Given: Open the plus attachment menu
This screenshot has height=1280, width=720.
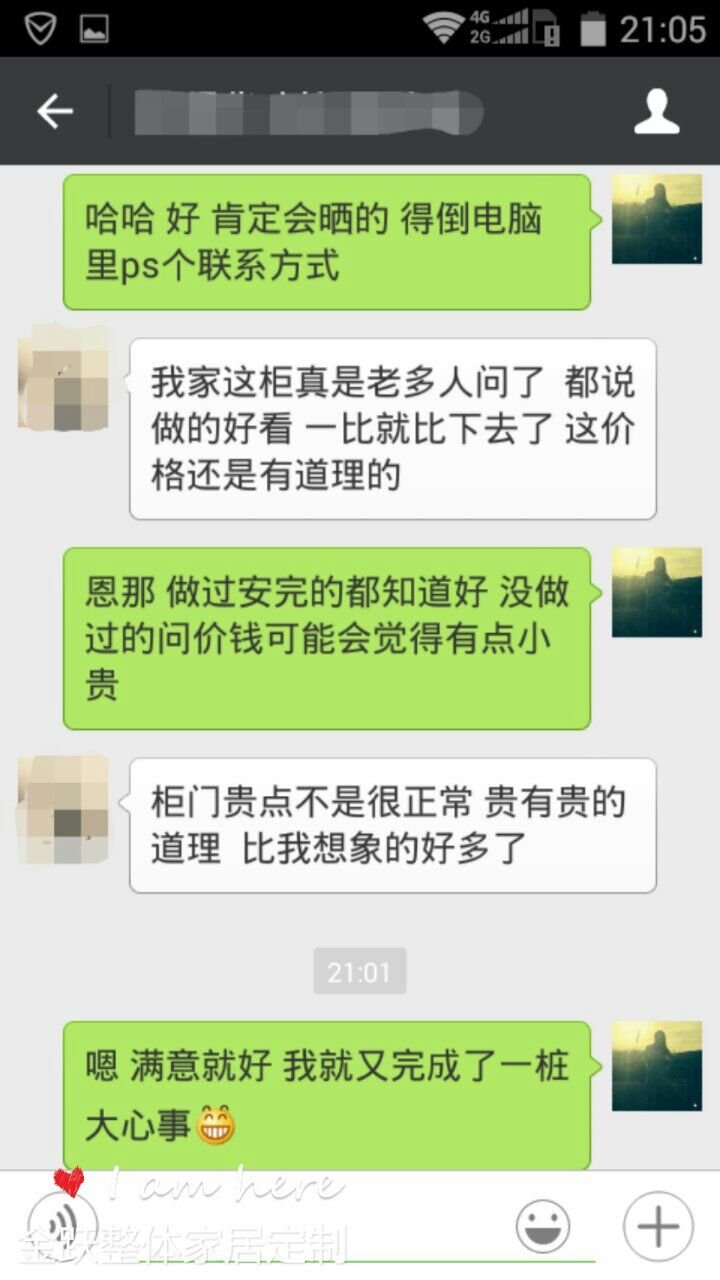Looking at the screenshot, I should pos(657,1226).
